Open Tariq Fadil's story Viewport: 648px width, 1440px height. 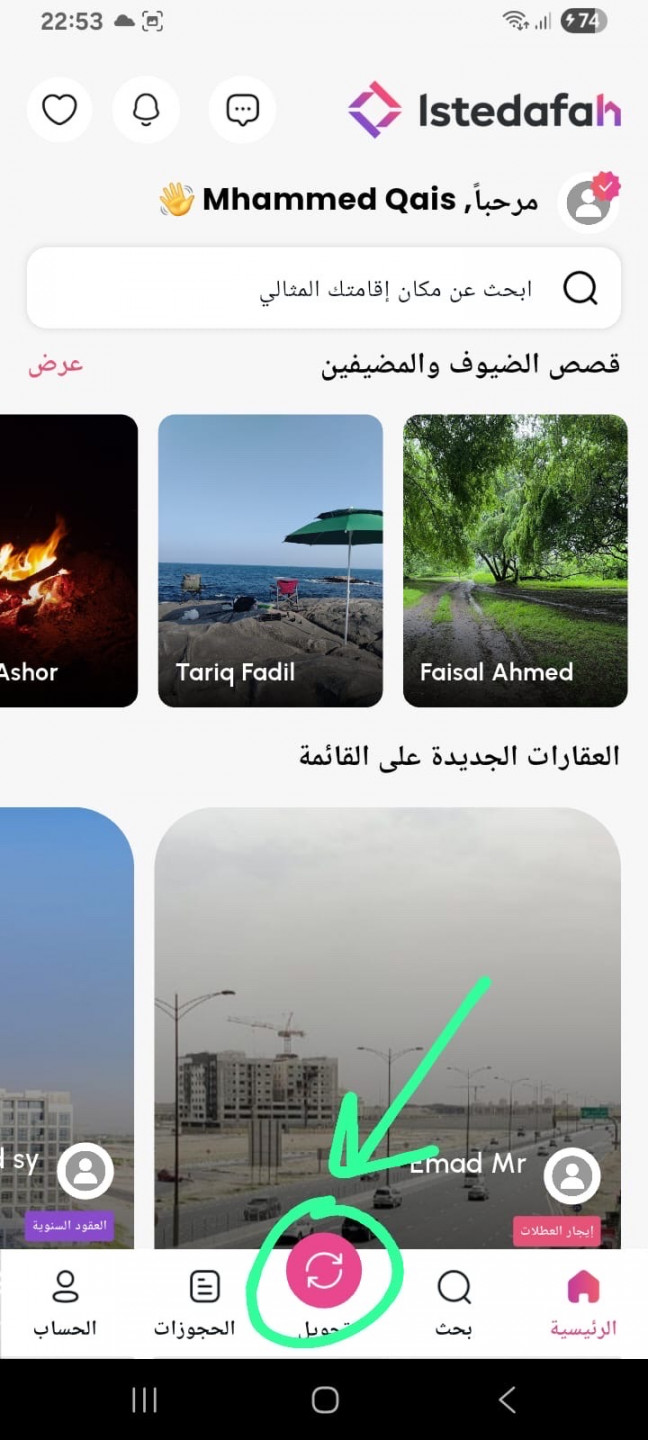coord(270,560)
